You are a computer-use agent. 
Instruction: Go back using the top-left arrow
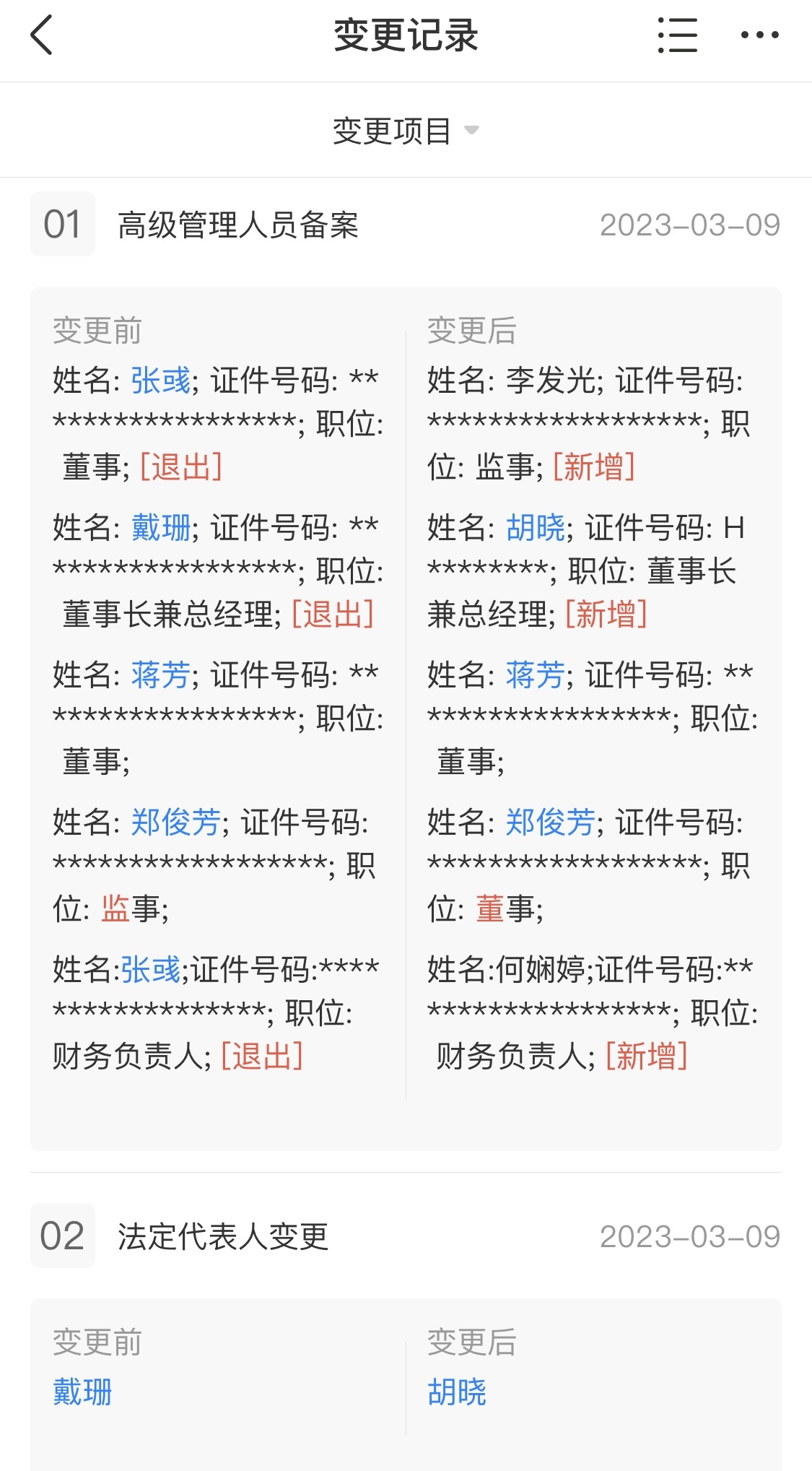pyautogui.click(x=42, y=35)
